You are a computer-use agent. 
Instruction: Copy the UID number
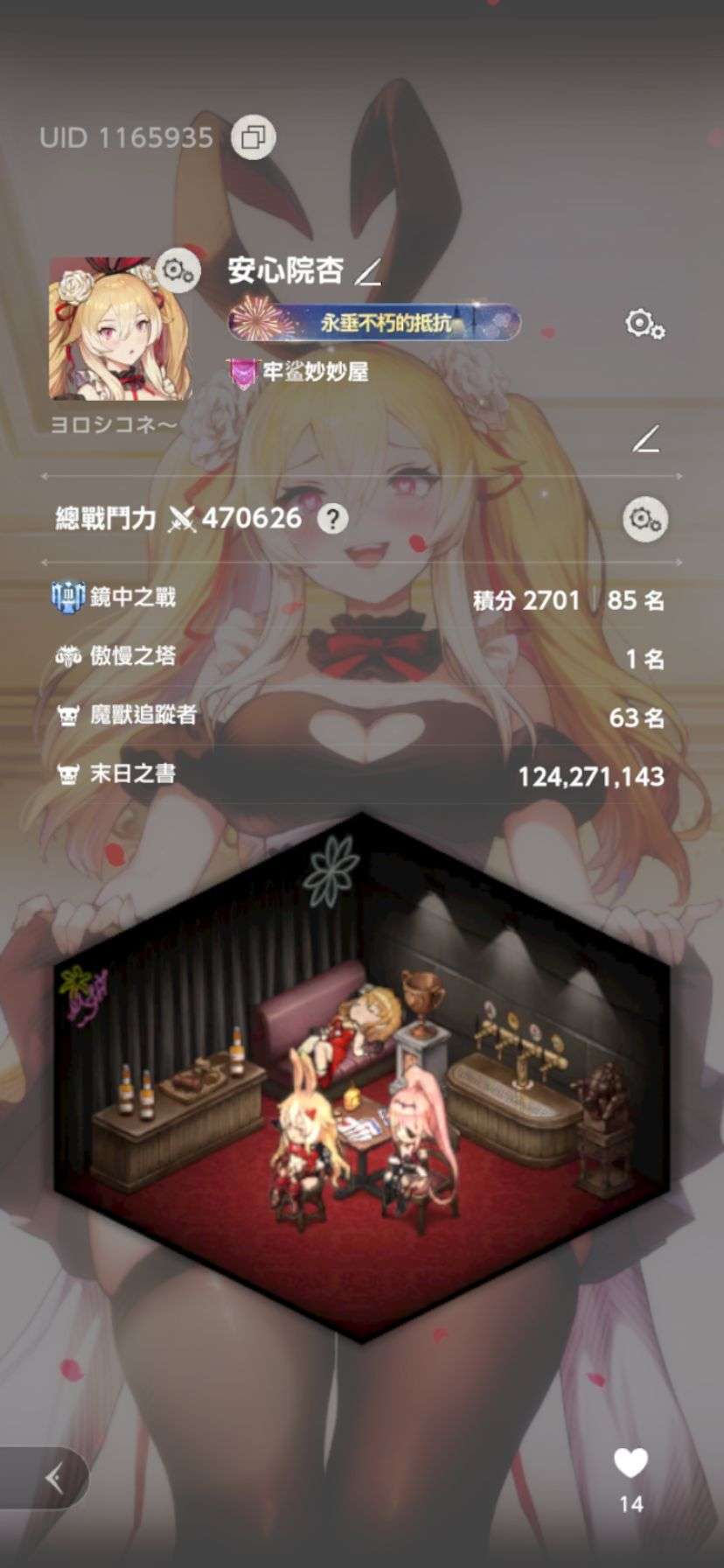tap(254, 137)
